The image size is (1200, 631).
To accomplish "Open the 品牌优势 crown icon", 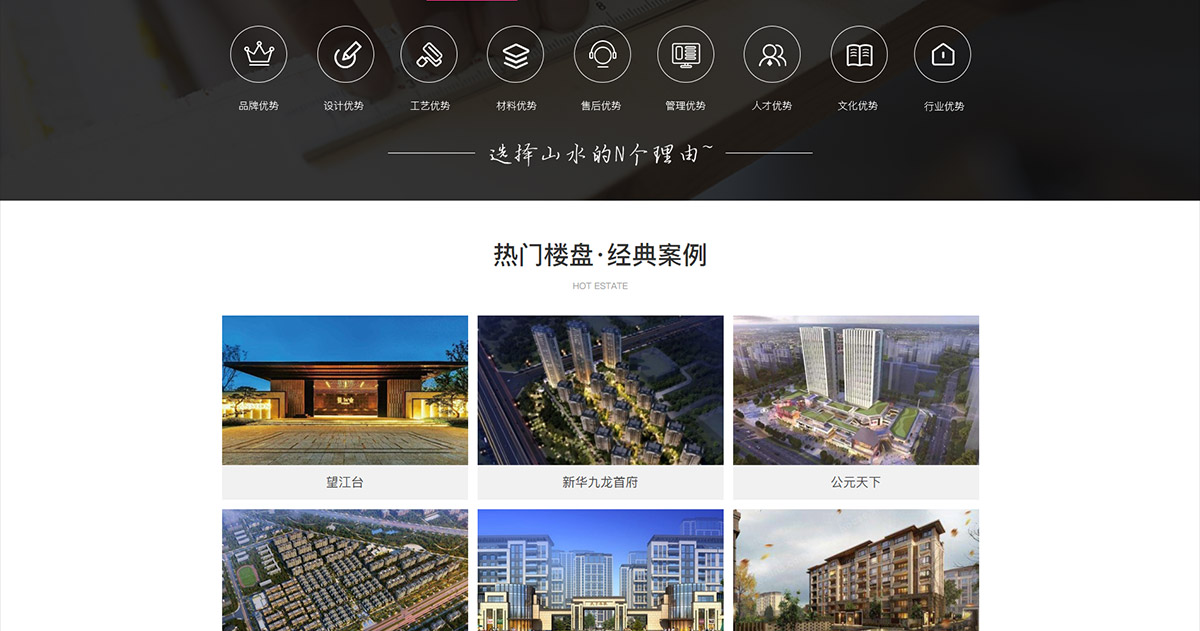I will pos(258,54).
